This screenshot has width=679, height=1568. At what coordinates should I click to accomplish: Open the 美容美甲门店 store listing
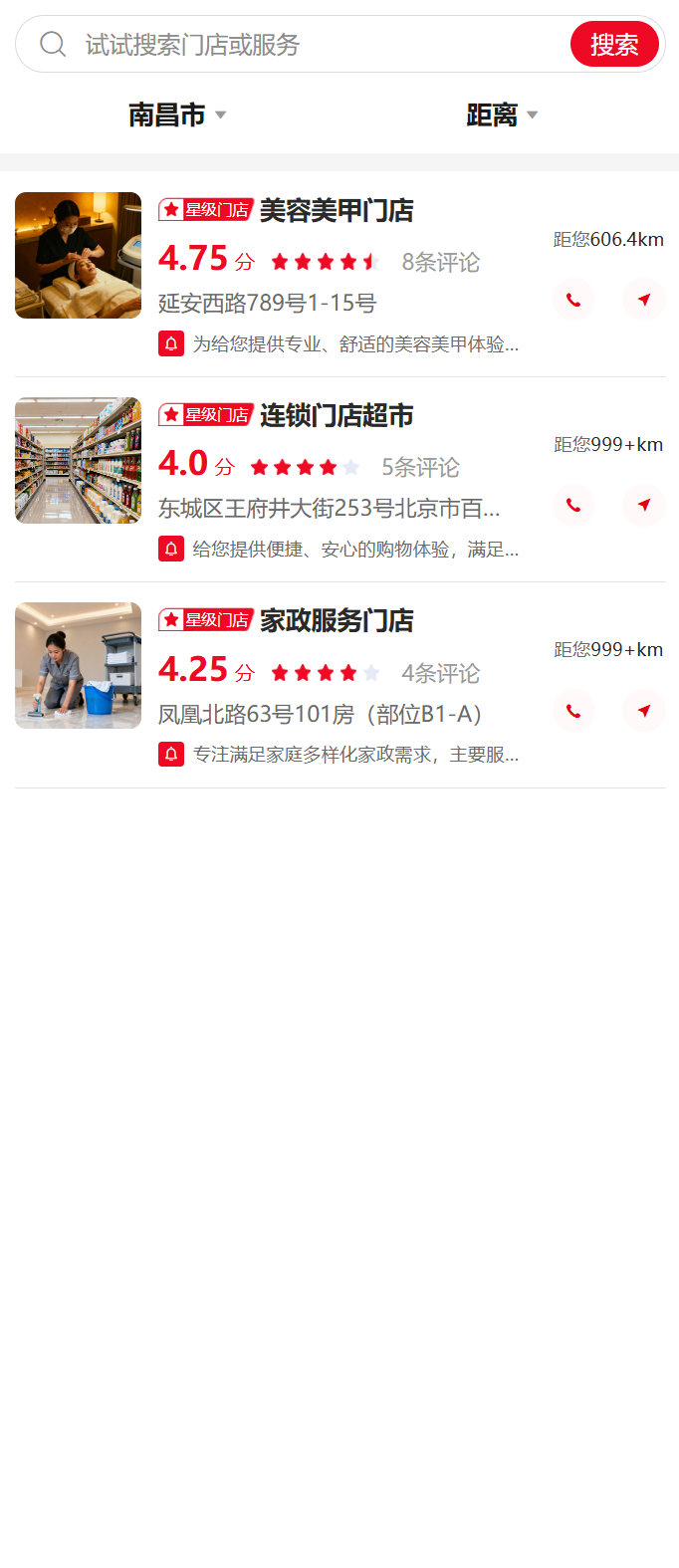click(337, 211)
